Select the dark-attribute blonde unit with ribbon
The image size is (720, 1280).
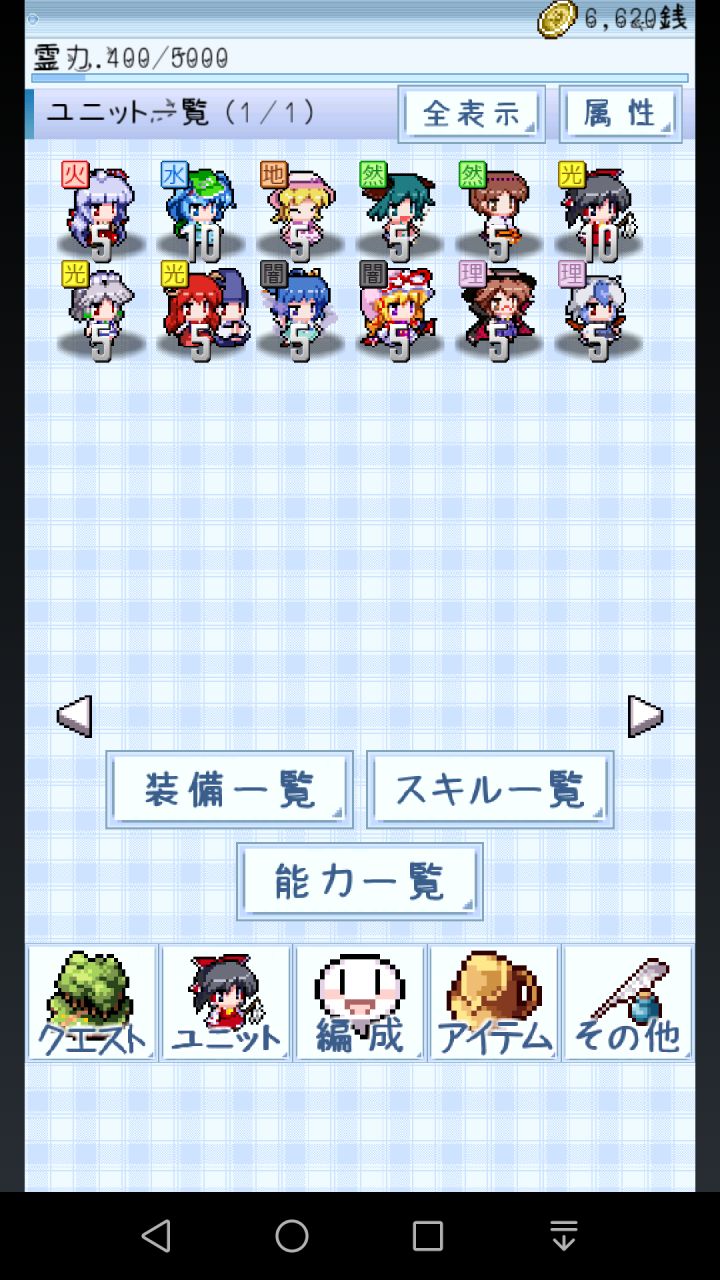pyautogui.click(x=399, y=310)
